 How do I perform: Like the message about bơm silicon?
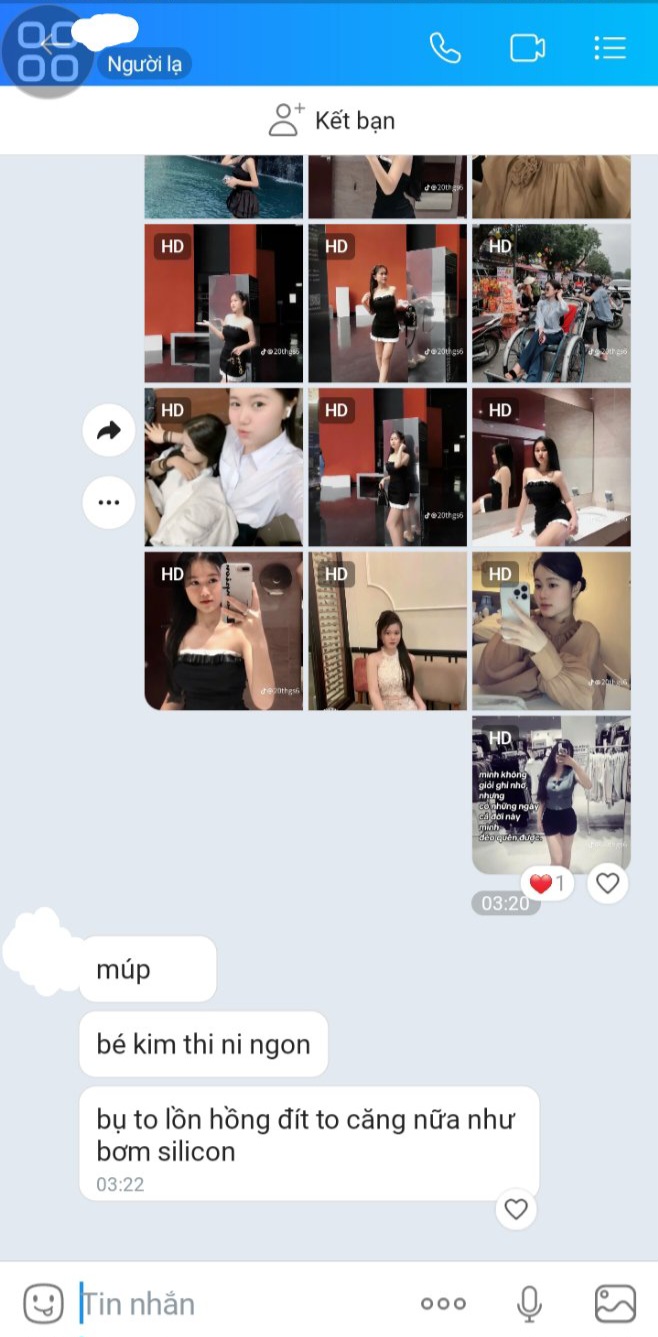pos(516,1209)
